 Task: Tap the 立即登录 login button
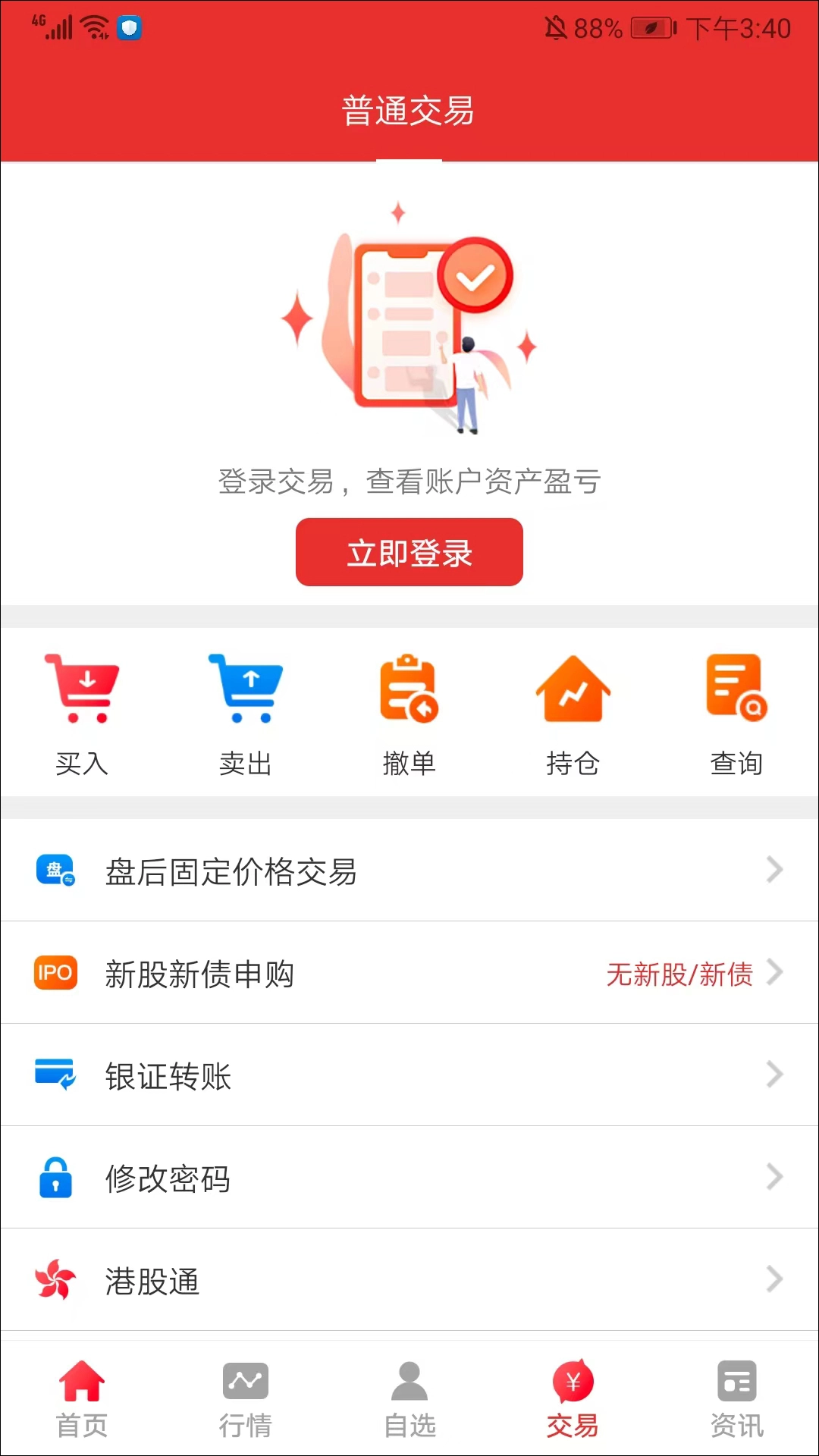click(x=409, y=552)
